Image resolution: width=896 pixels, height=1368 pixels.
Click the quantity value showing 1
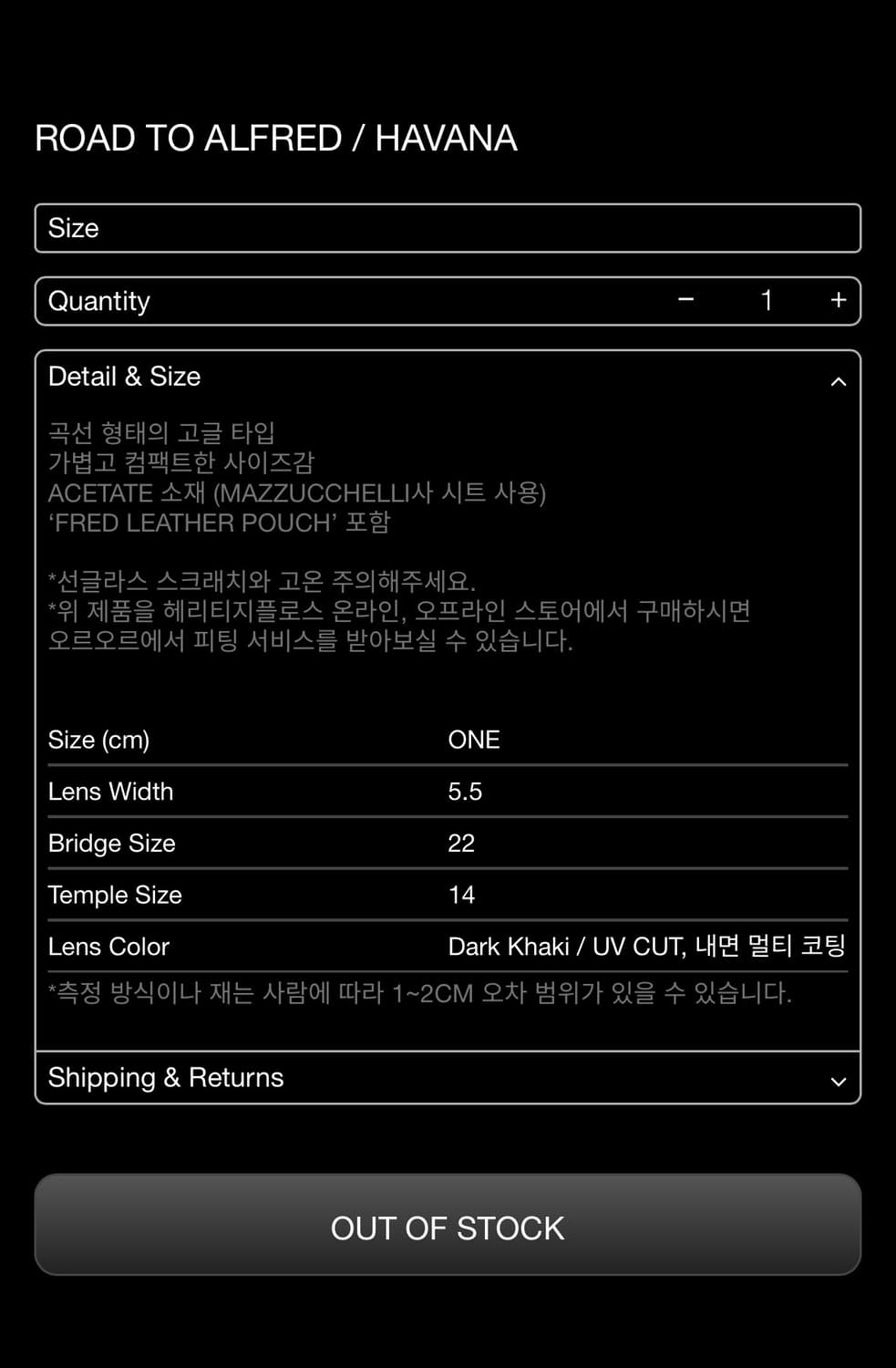[767, 300]
